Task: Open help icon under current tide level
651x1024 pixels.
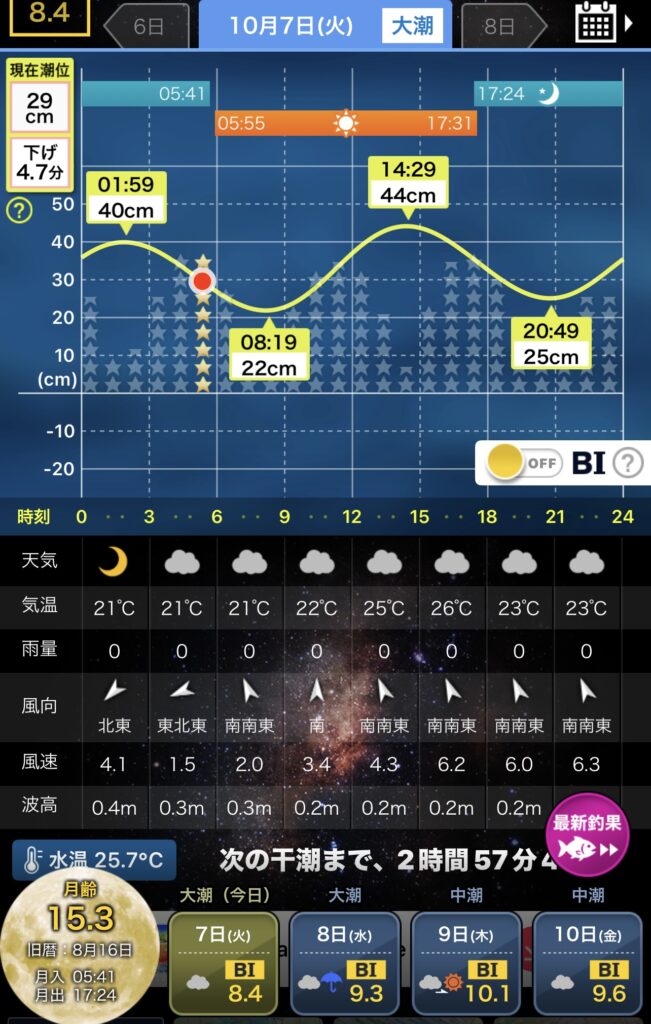Action: click(17, 211)
